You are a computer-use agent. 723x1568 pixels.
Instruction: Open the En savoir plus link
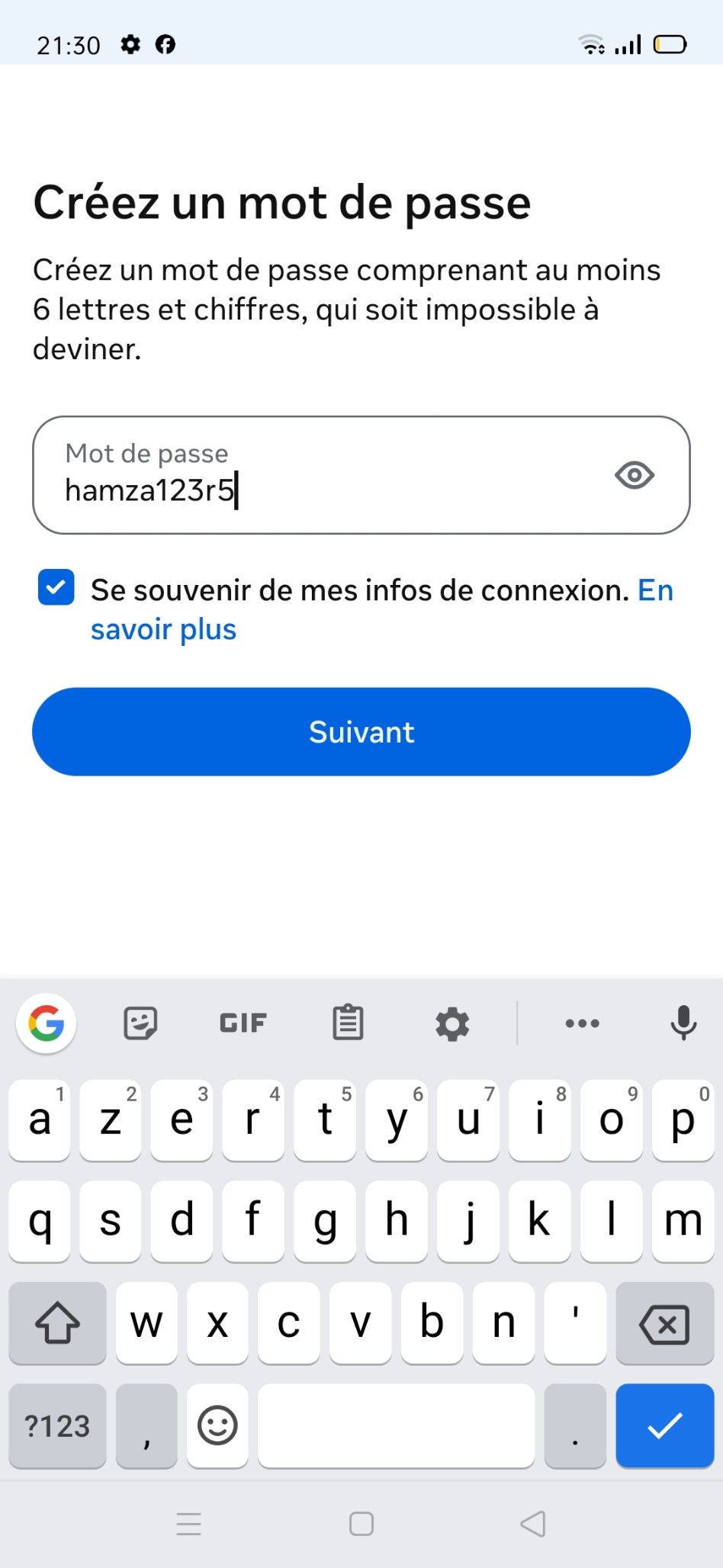tap(381, 609)
